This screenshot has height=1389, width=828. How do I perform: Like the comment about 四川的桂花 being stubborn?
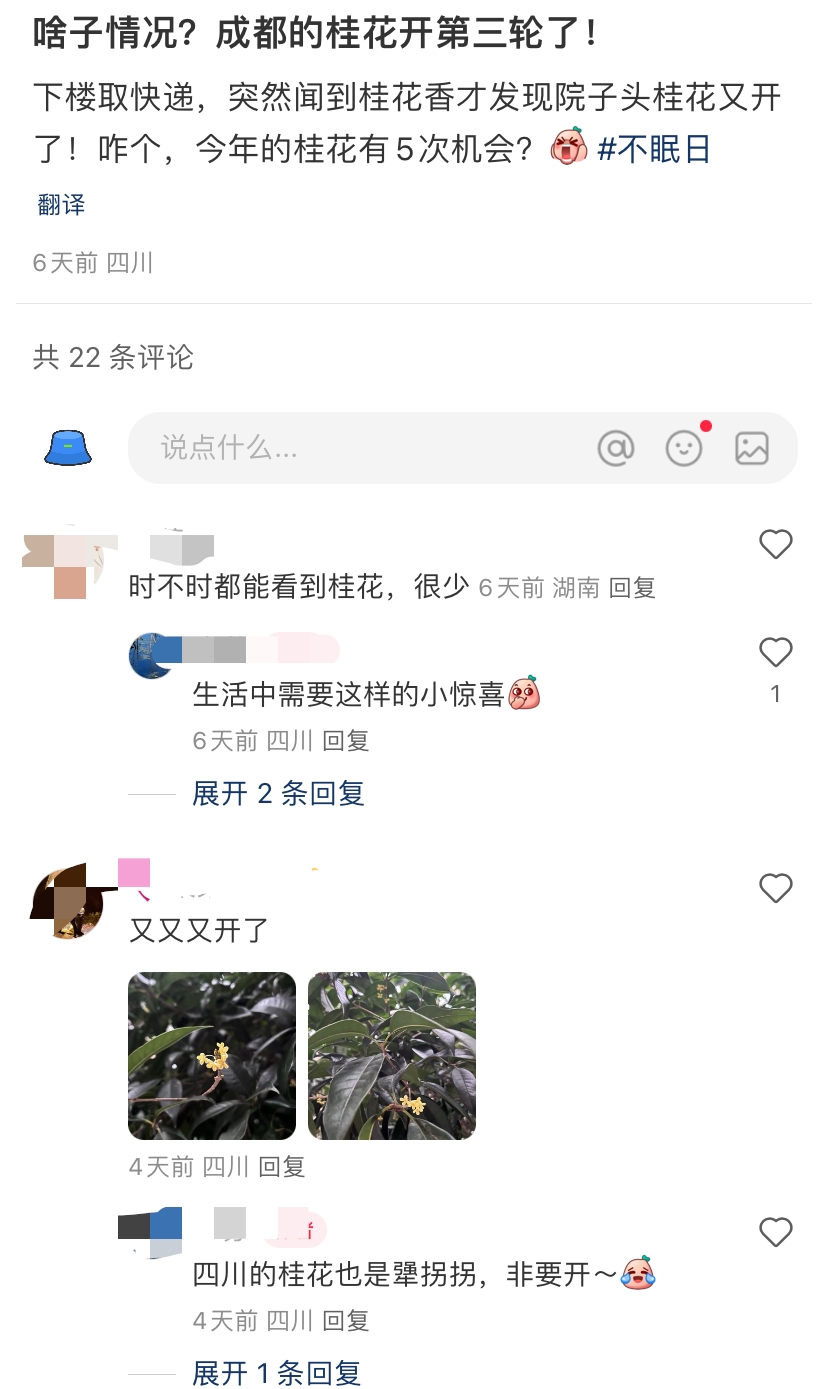point(775,1232)
